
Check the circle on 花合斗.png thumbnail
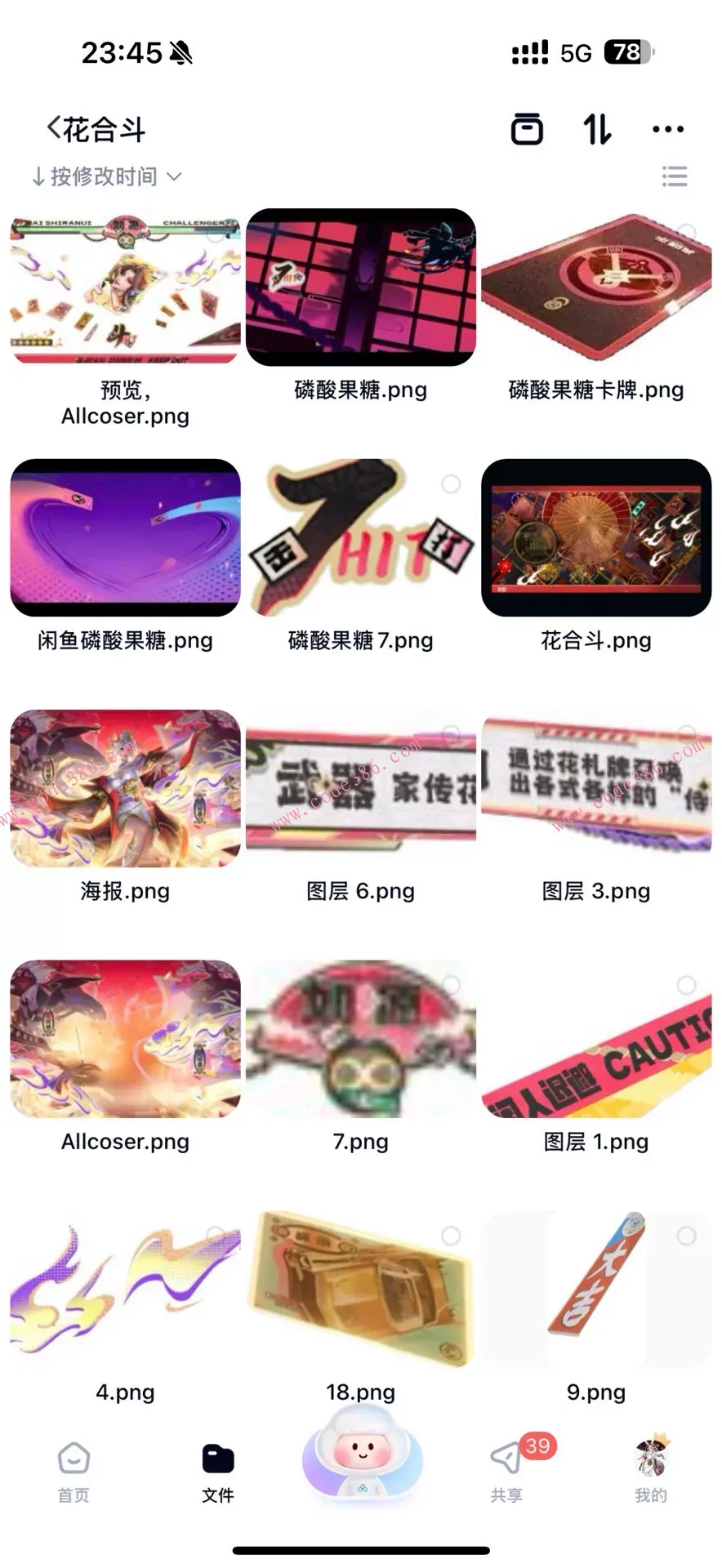click(686, 483)
